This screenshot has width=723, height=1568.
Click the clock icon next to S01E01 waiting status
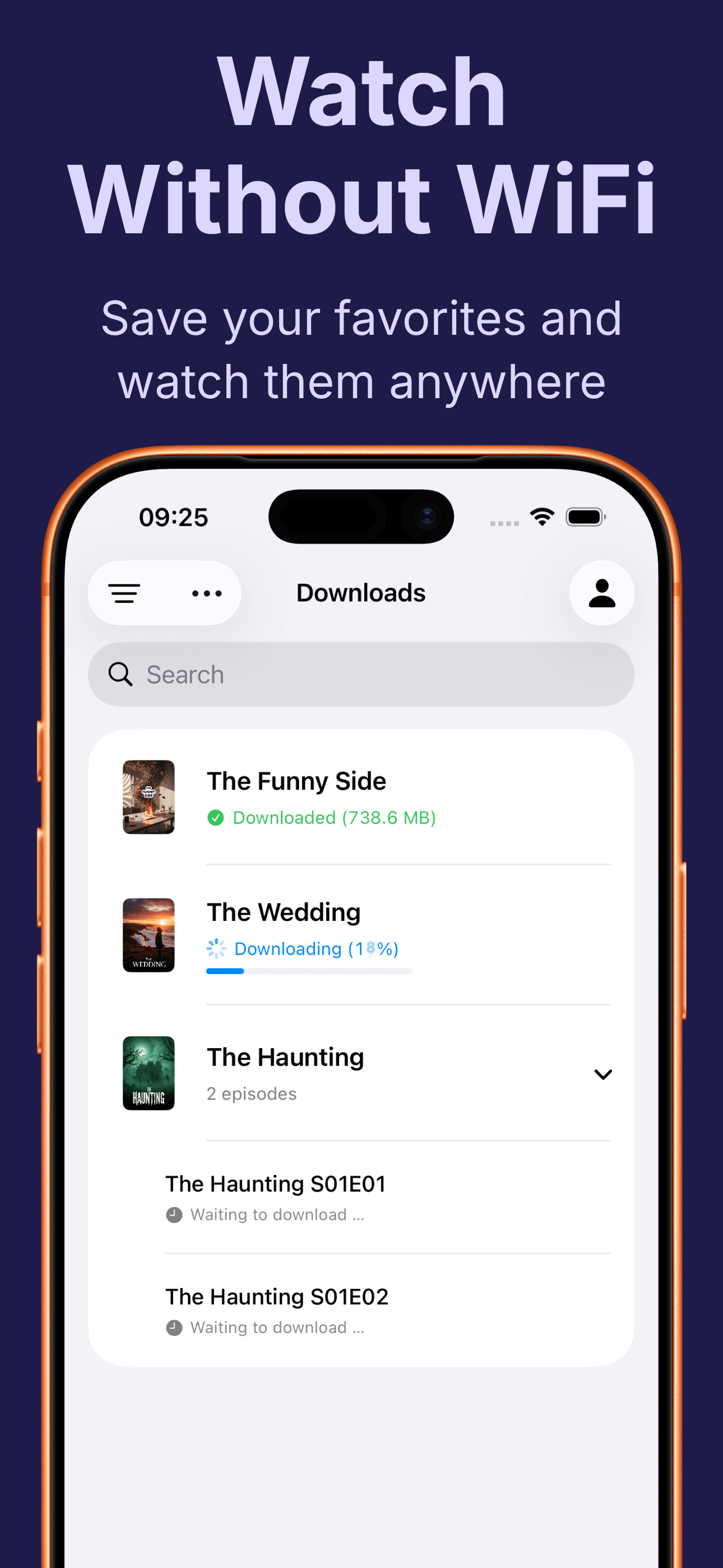coord(175,1214)
